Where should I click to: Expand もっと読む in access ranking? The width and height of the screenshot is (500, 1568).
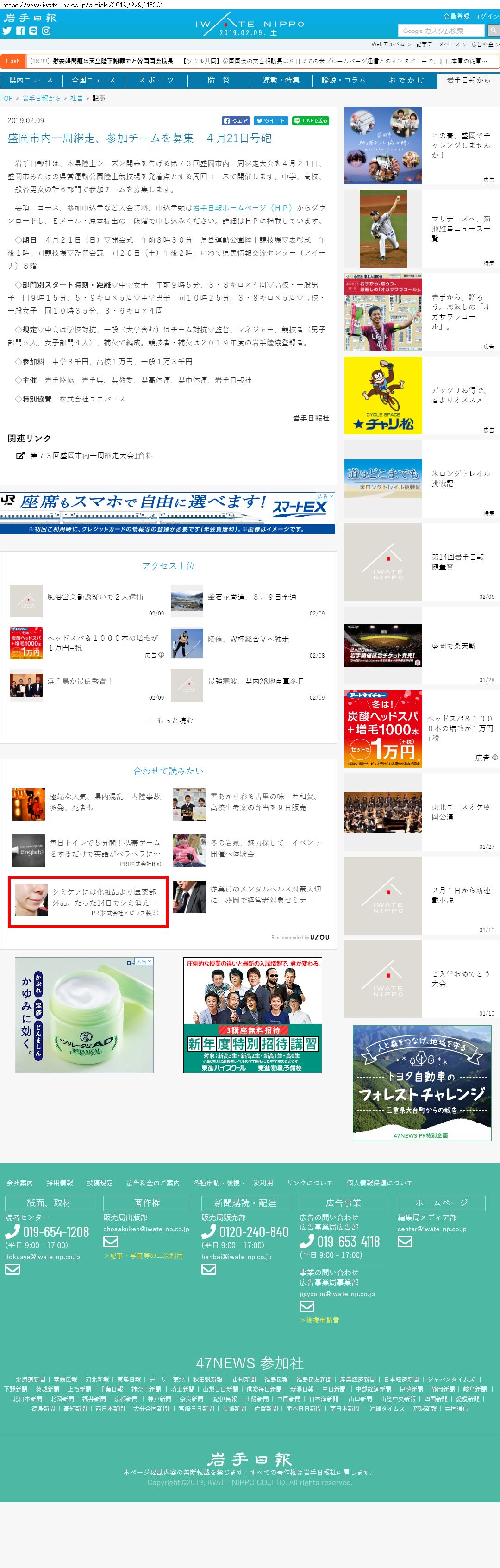(169, 721)
